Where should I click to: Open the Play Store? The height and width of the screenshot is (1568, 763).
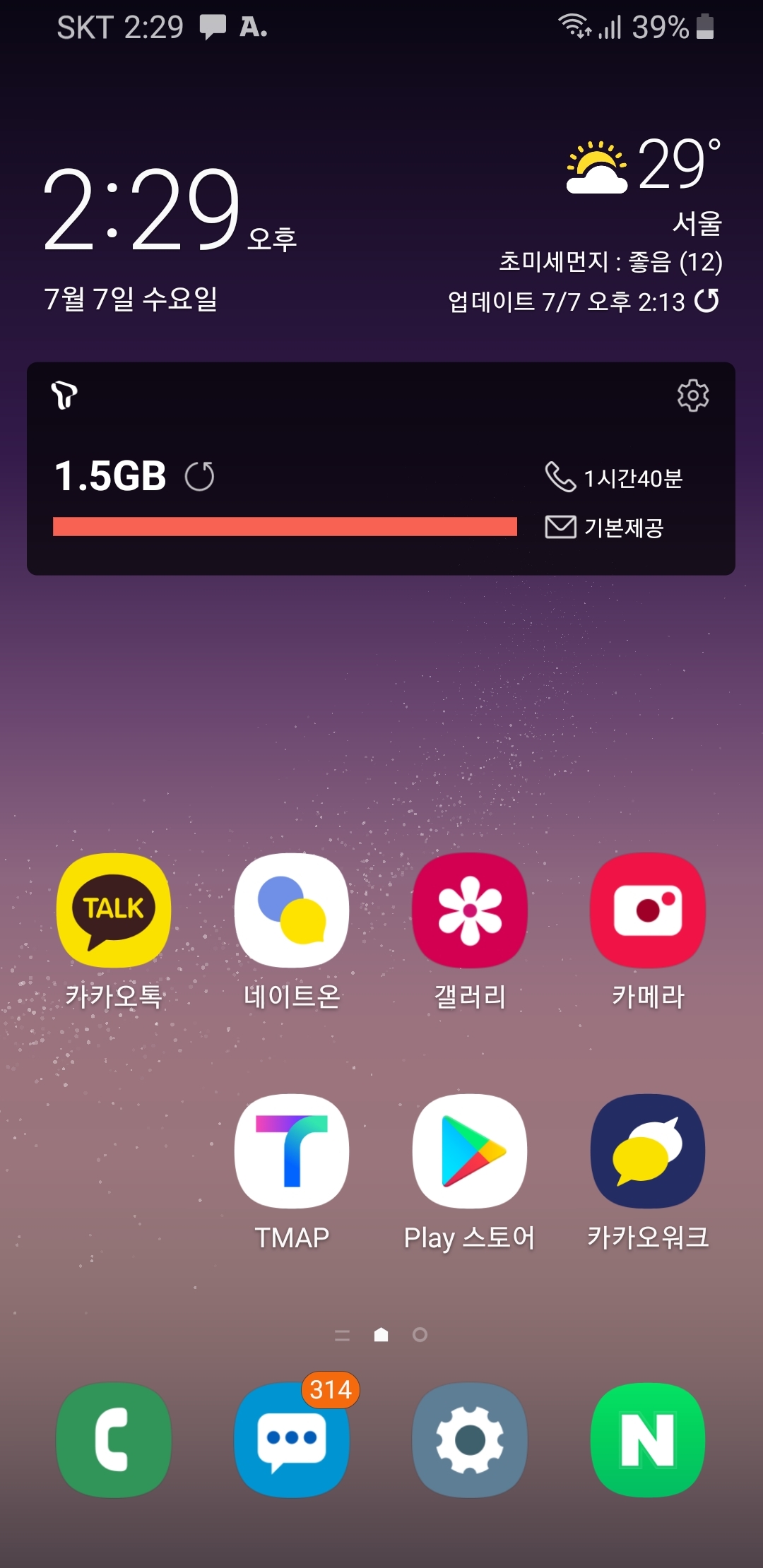tap(470, 1152)
